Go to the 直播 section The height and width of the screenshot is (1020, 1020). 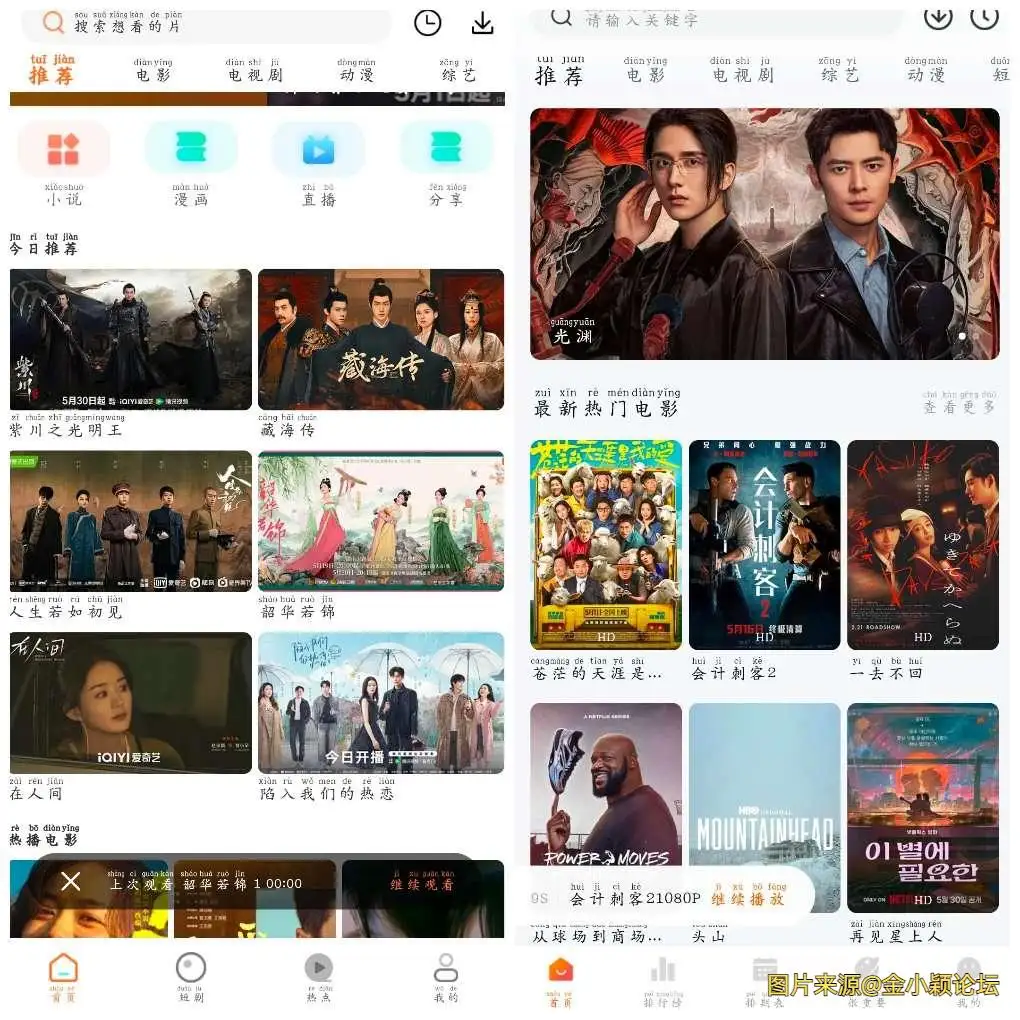coord(318,149)
